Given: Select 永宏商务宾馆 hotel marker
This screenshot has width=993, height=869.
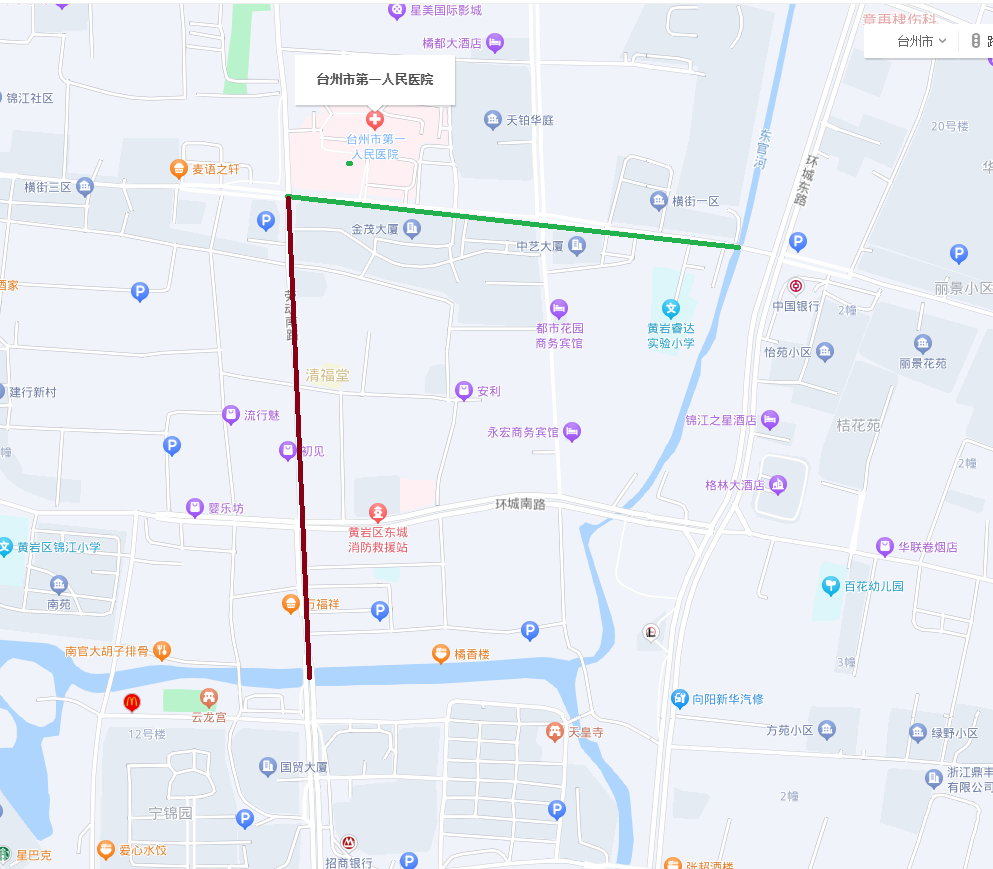Looking at the screenshot, I should click(x=572, y=432).
